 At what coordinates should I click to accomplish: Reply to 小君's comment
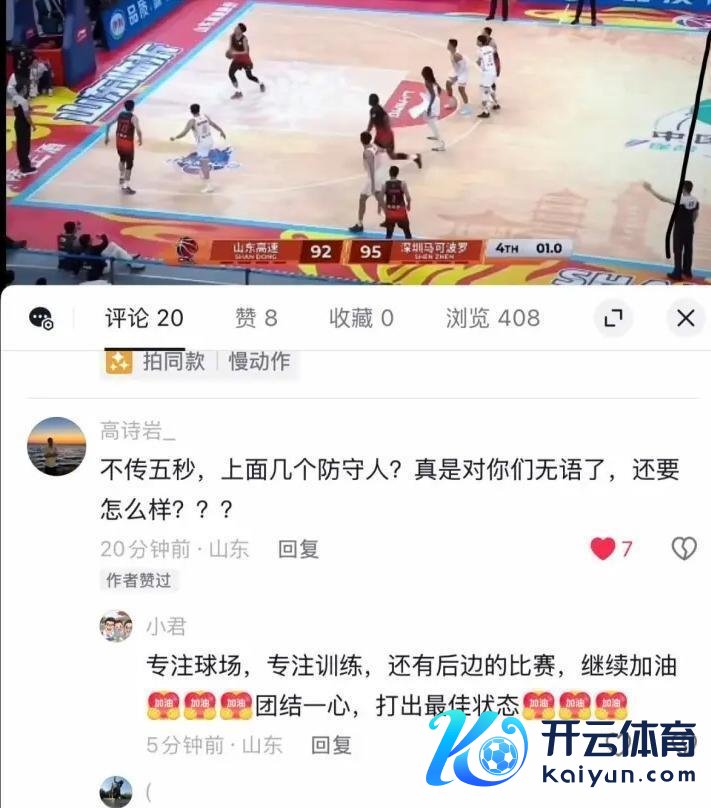pyautogui.click(x=332, y=745)
